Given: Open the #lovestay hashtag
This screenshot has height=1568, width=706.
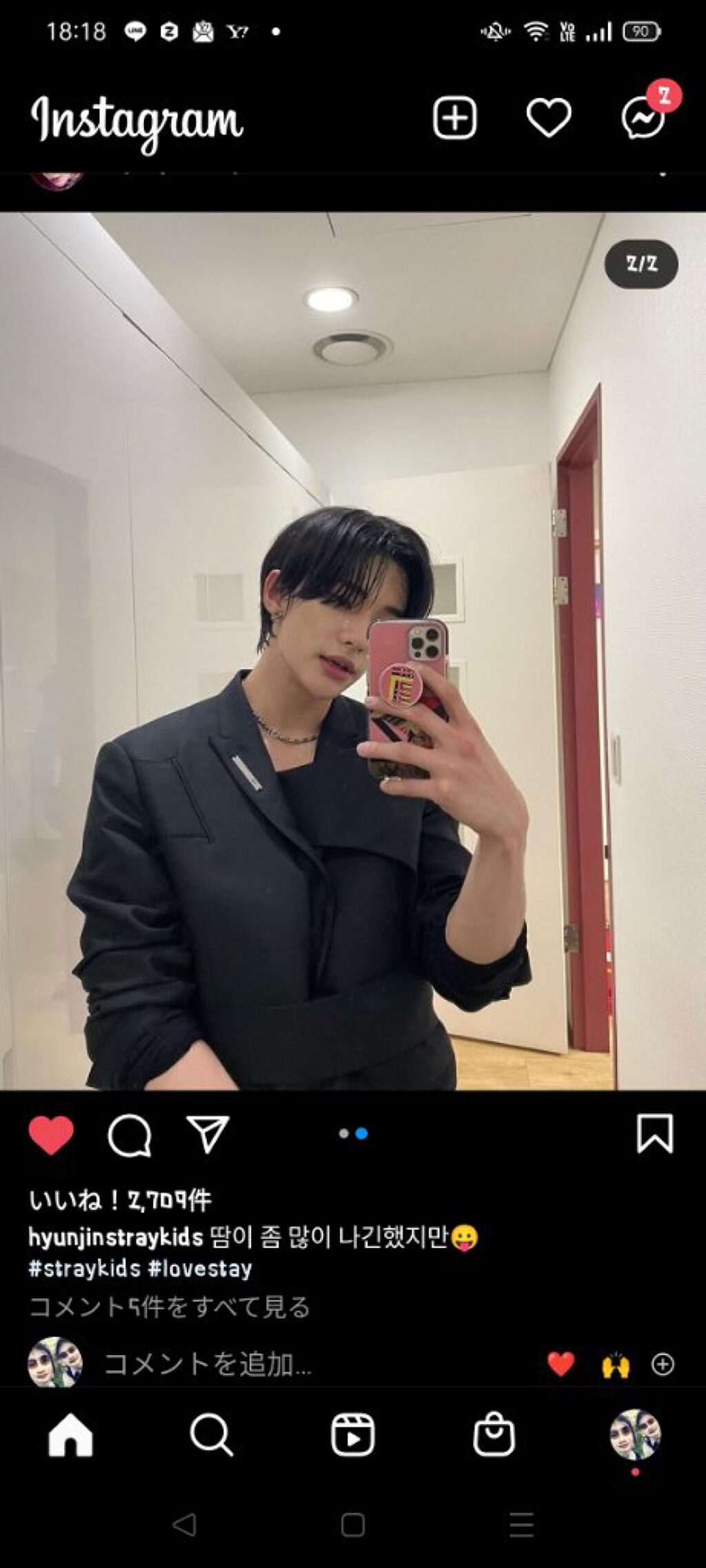Looking at the screenshot, I should pyautogui.click(x=200, y=1269).
